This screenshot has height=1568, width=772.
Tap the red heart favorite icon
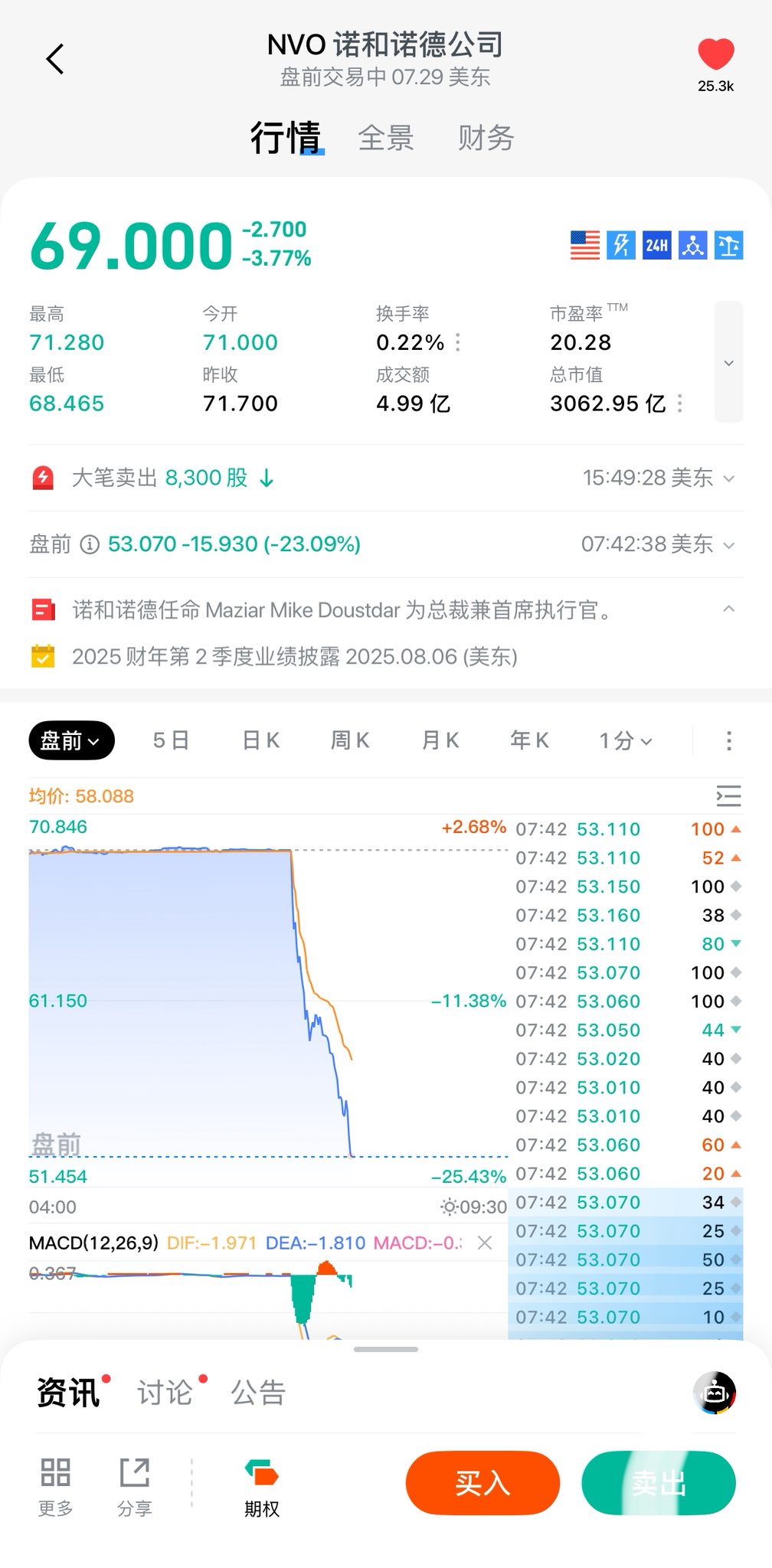pyautogui.click(x=715, y=54)
